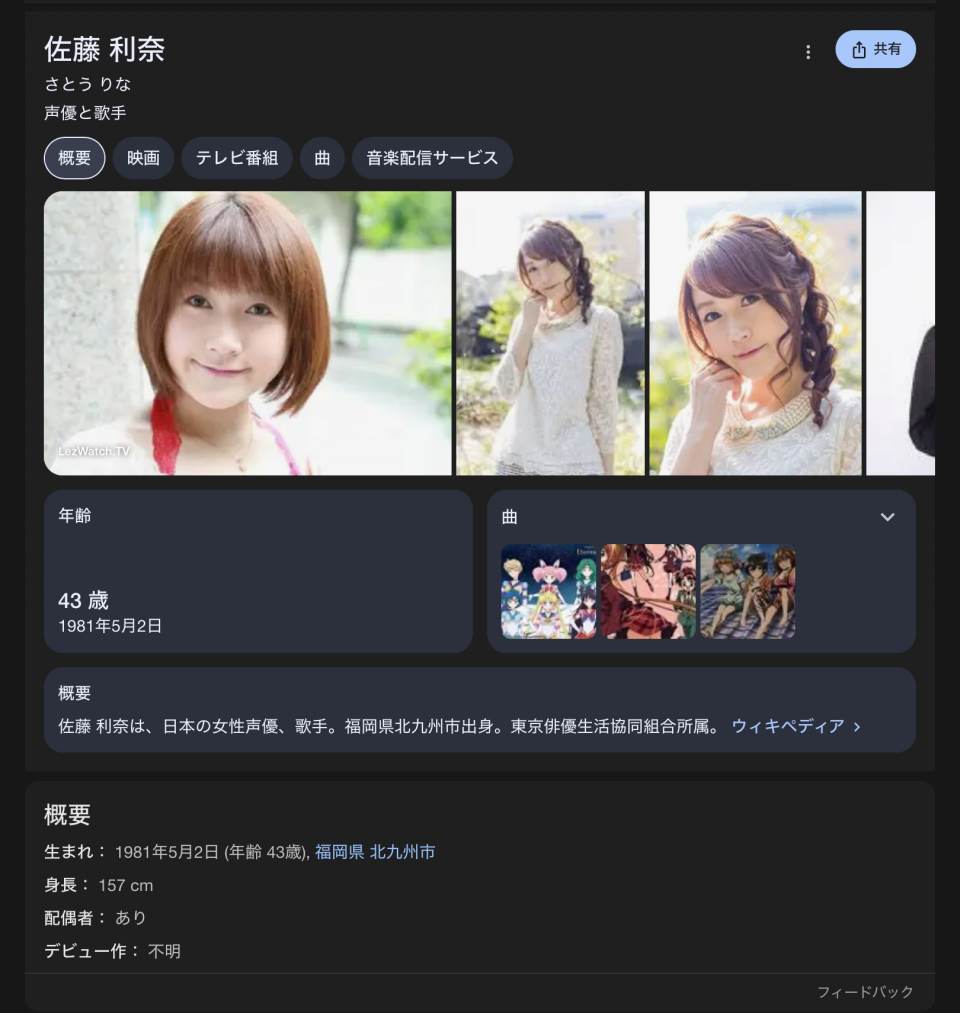
Task: Open the close-up braided-hair photo
Action: (x=755, y=333)
